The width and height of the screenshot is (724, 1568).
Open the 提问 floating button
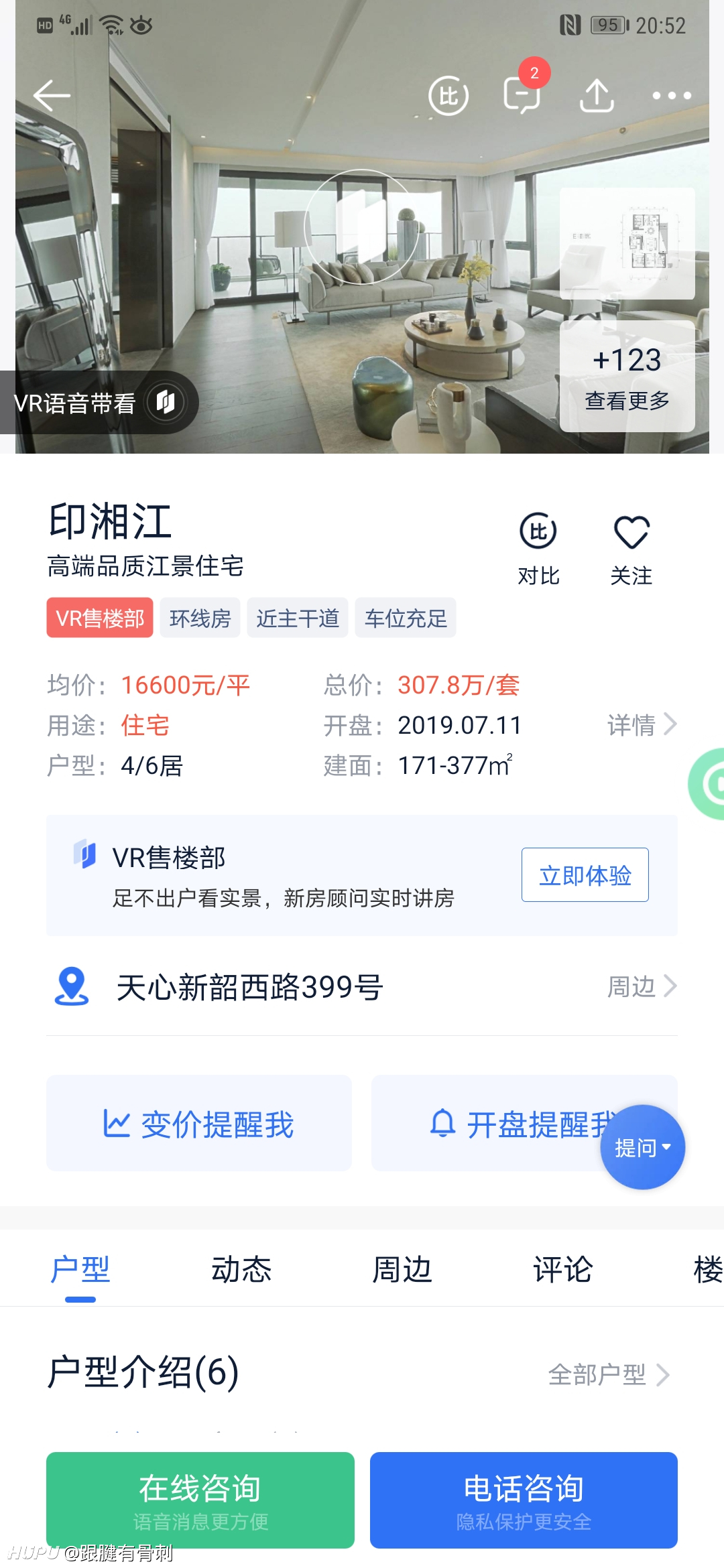point(642,1147)
